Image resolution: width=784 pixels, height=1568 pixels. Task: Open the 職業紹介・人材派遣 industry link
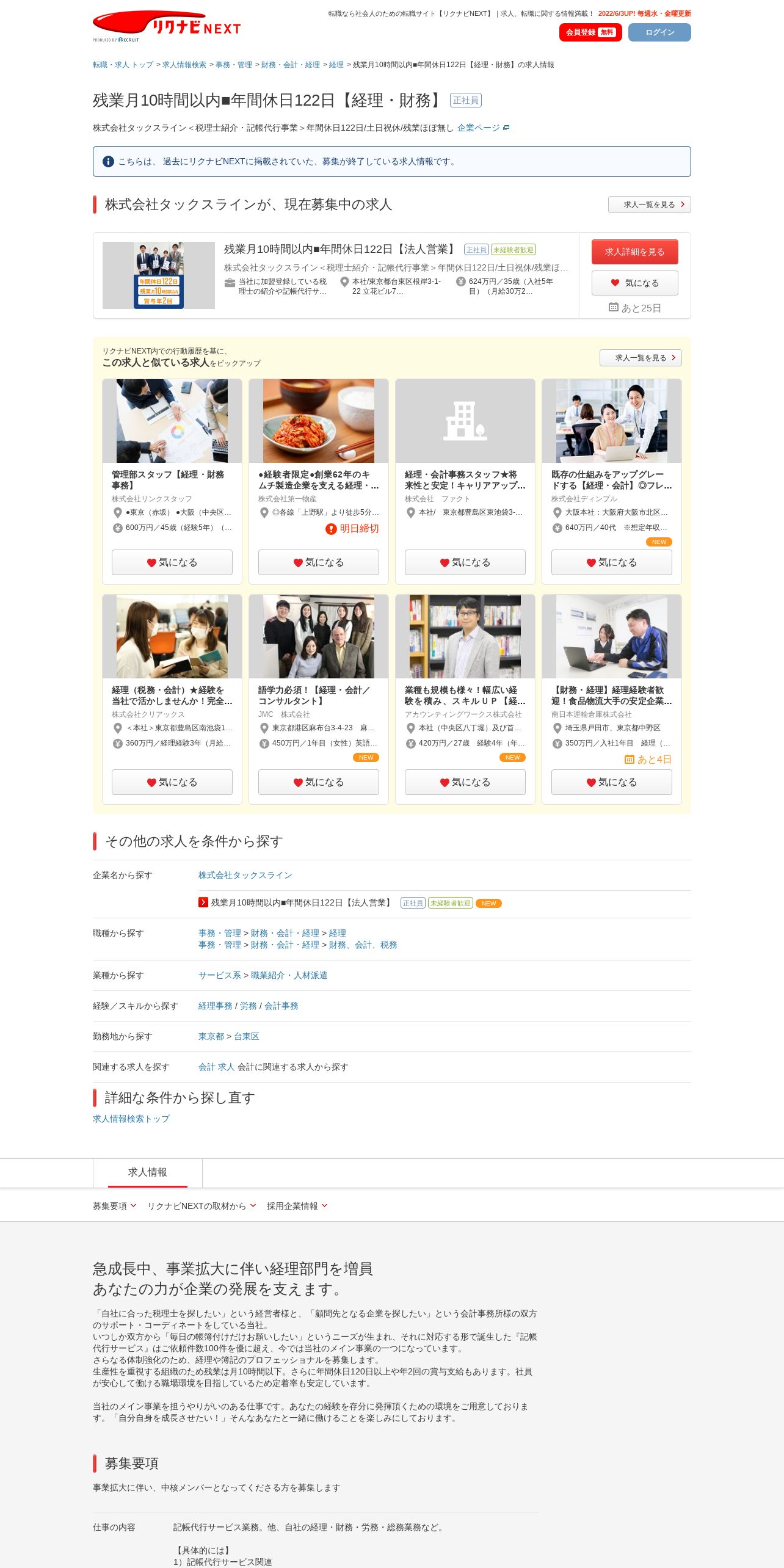pos(289,975)
